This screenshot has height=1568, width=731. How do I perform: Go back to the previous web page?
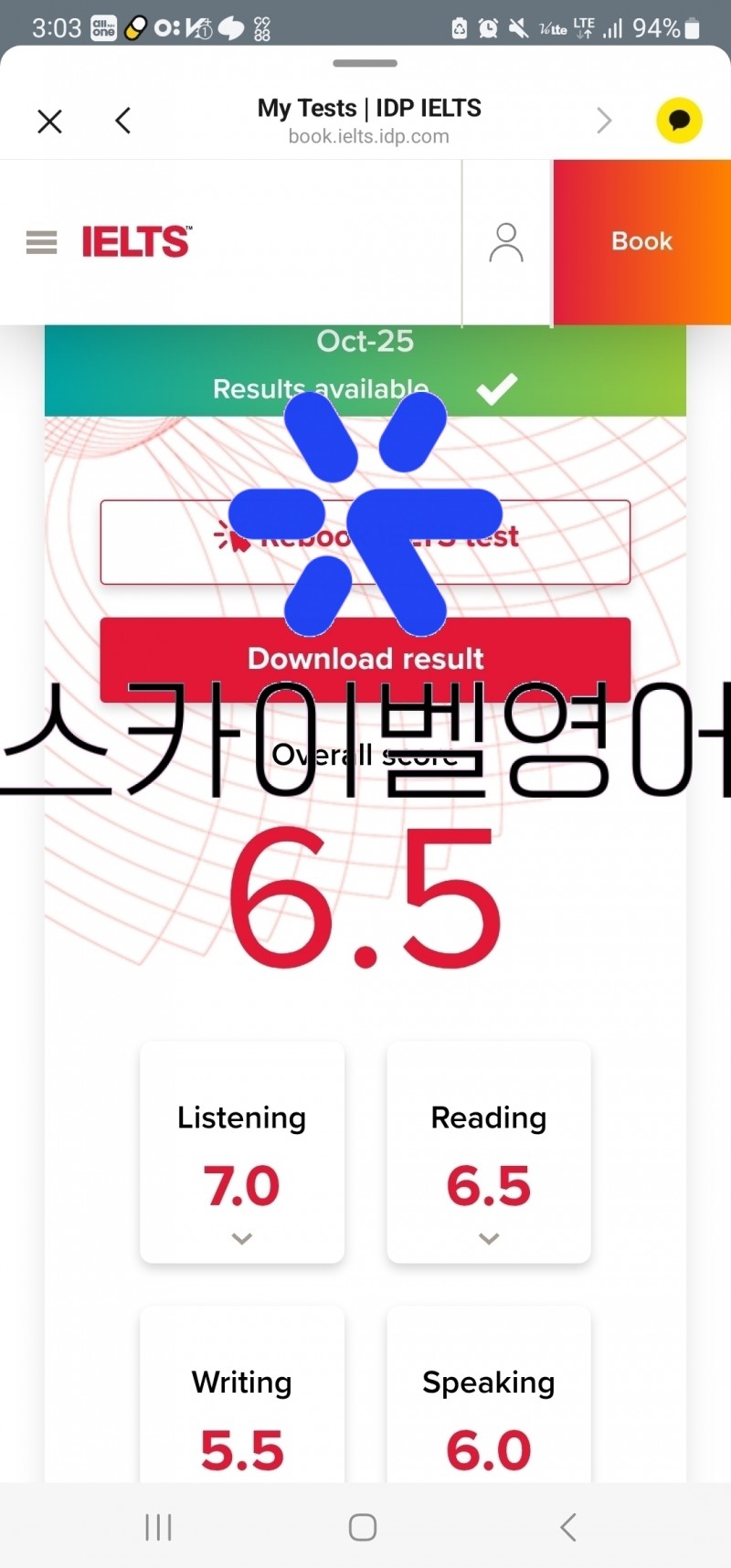[x=123, y=121]
